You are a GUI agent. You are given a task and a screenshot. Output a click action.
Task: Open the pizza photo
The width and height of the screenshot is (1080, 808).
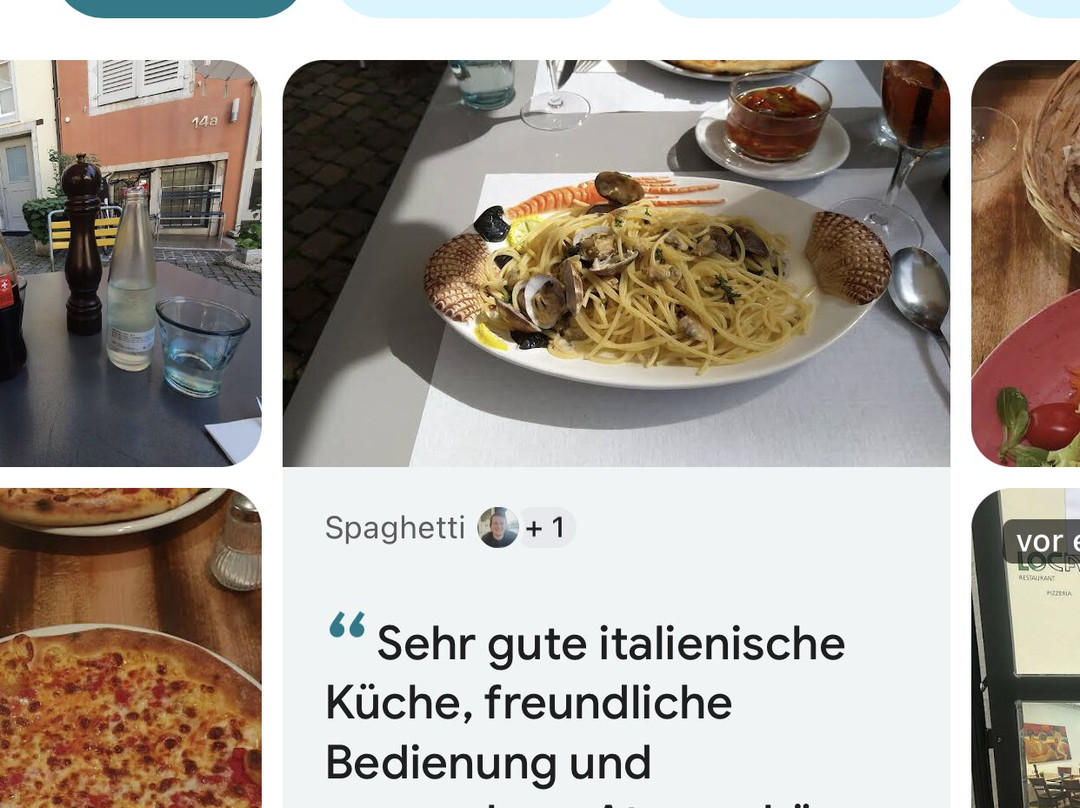(x=130, y=648)
